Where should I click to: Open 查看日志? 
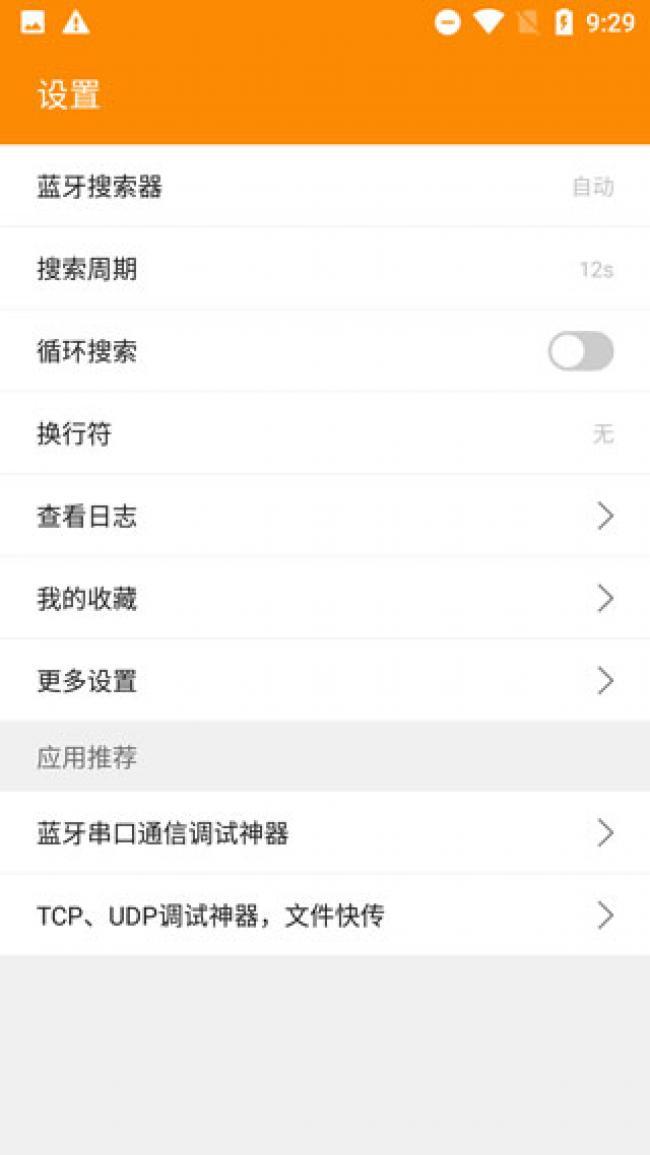click(x=325, y=516)
